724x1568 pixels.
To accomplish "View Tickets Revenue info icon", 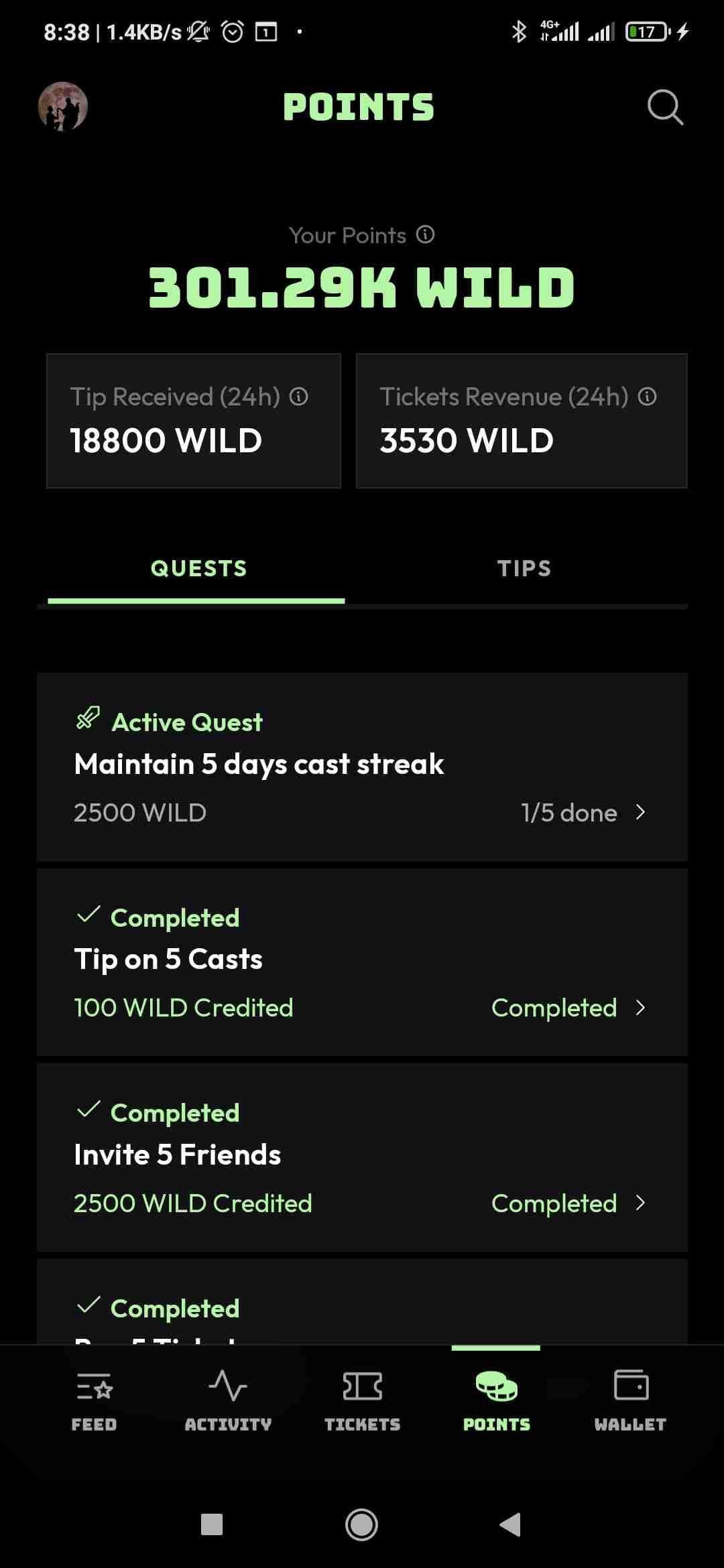I will point(647,397).
